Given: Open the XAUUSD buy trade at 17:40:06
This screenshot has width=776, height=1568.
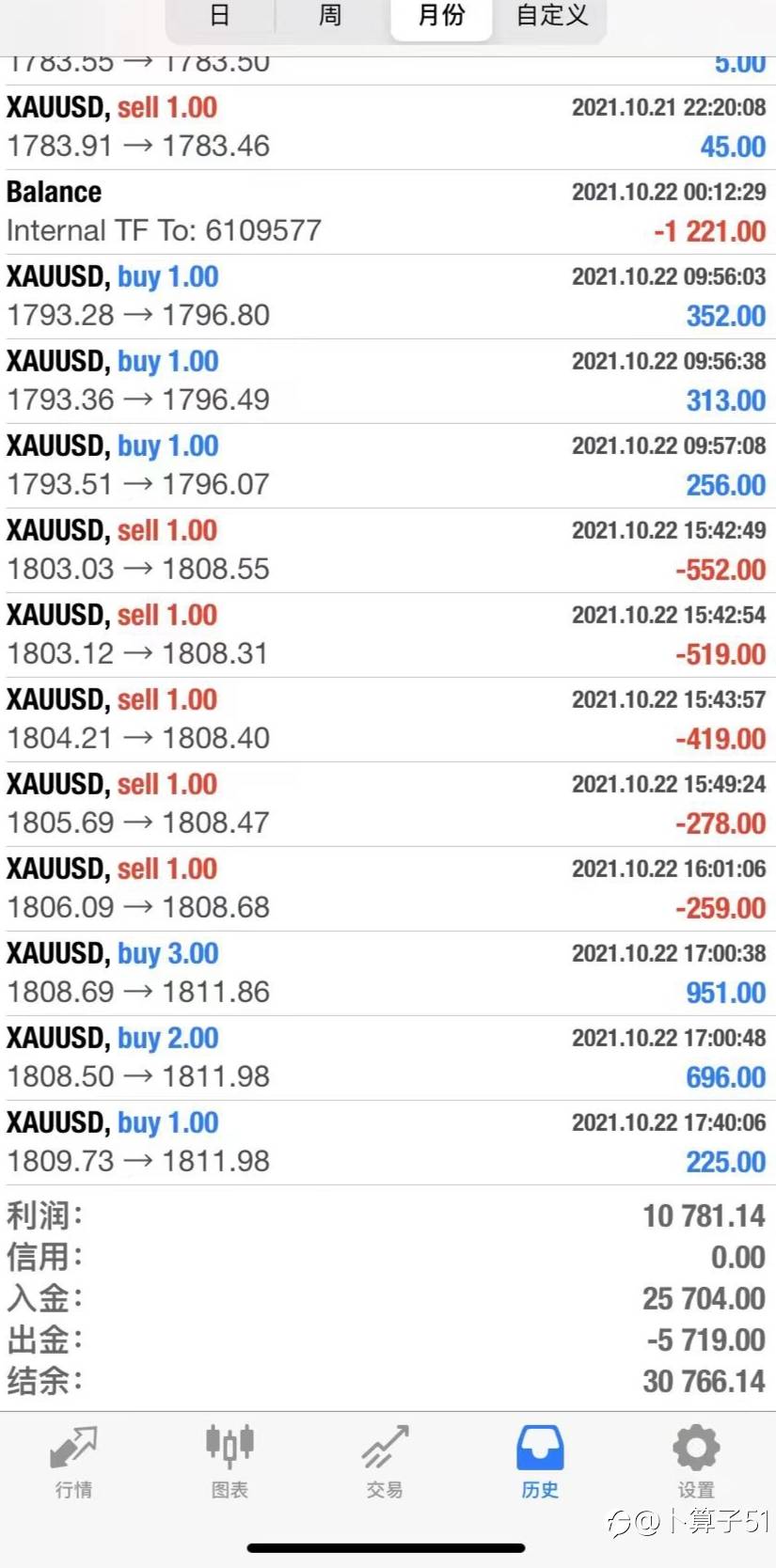Looking at the screenshot, I should 388,1142.
